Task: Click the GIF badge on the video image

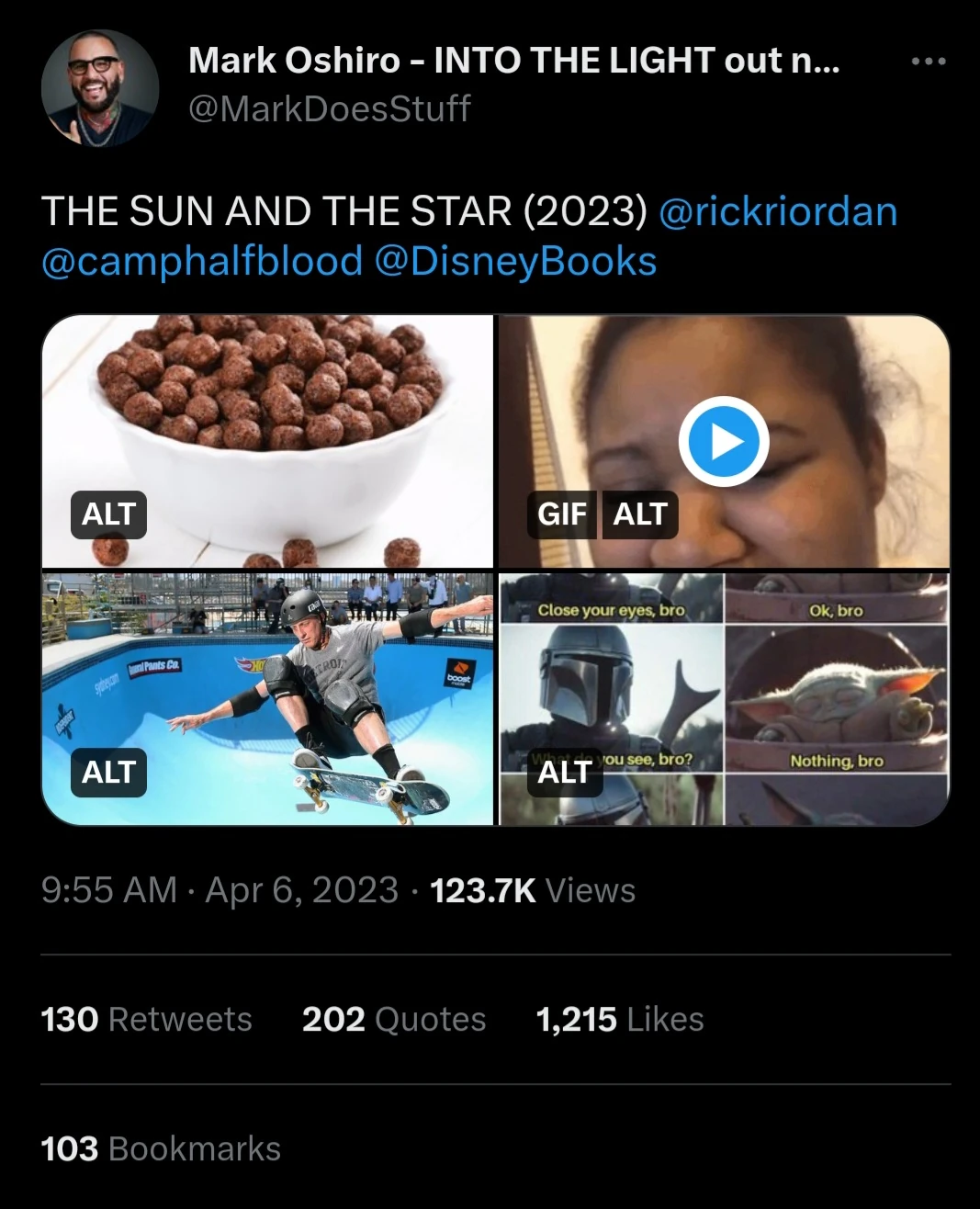Action: (x=563, y=514)
